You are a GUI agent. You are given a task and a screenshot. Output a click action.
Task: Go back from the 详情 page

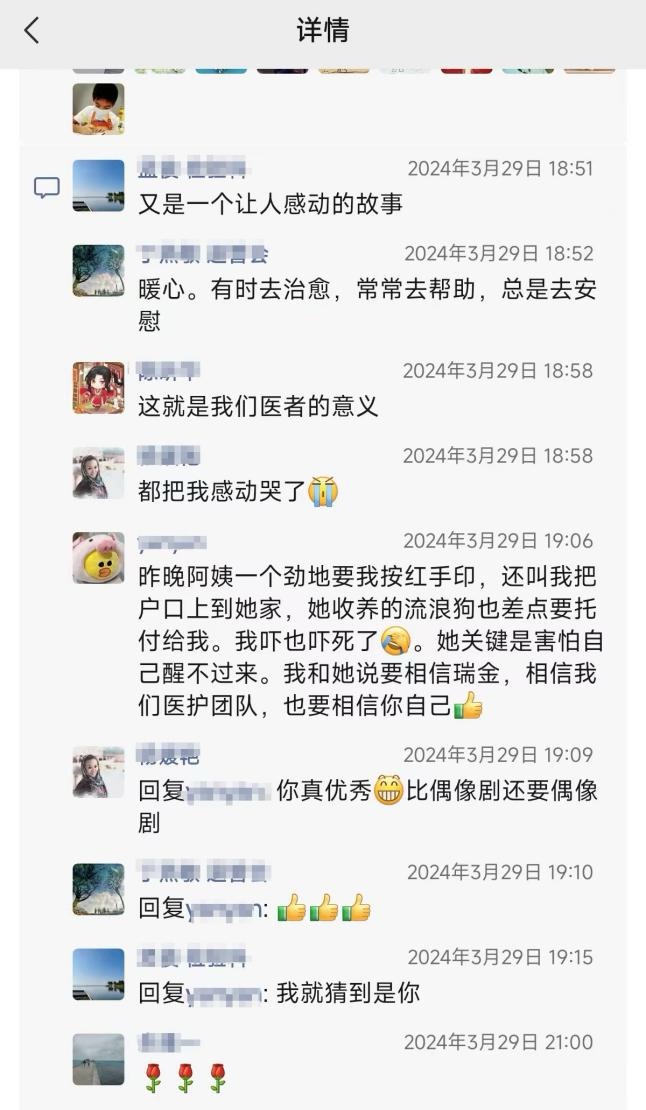(31, 30)
